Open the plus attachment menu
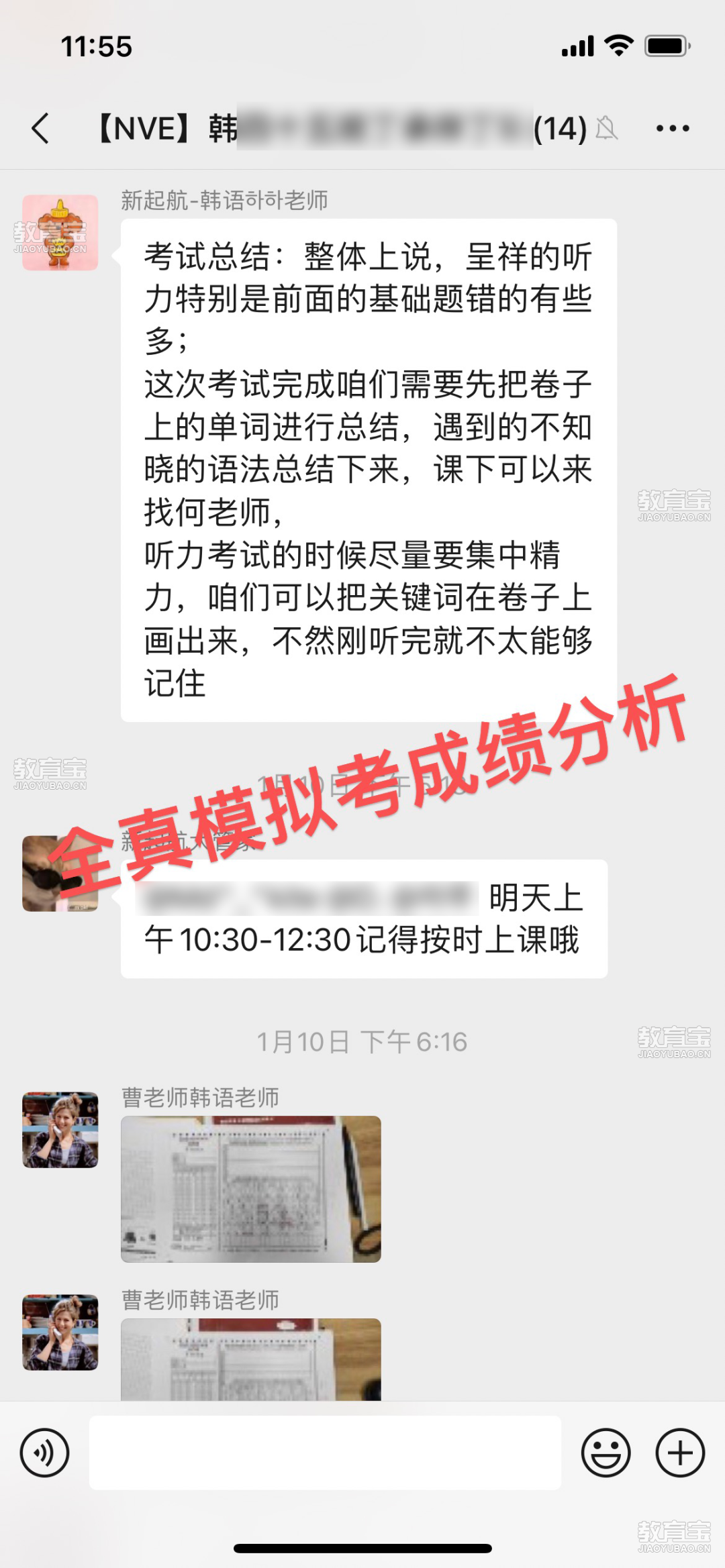This screenshot has width=725, height=1568. [679, 1453]
